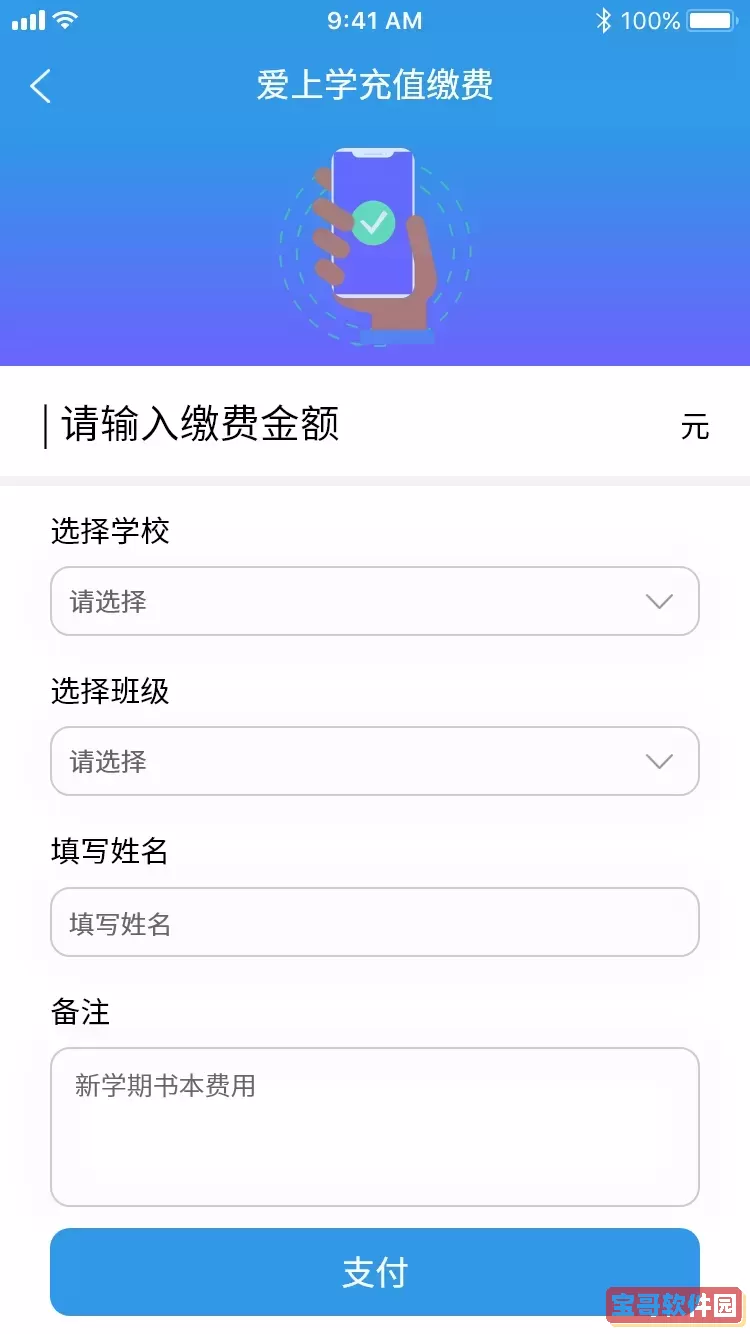Tap the 填写姓名 name input field
This screenshot has width=750, height=1334.
375,922
